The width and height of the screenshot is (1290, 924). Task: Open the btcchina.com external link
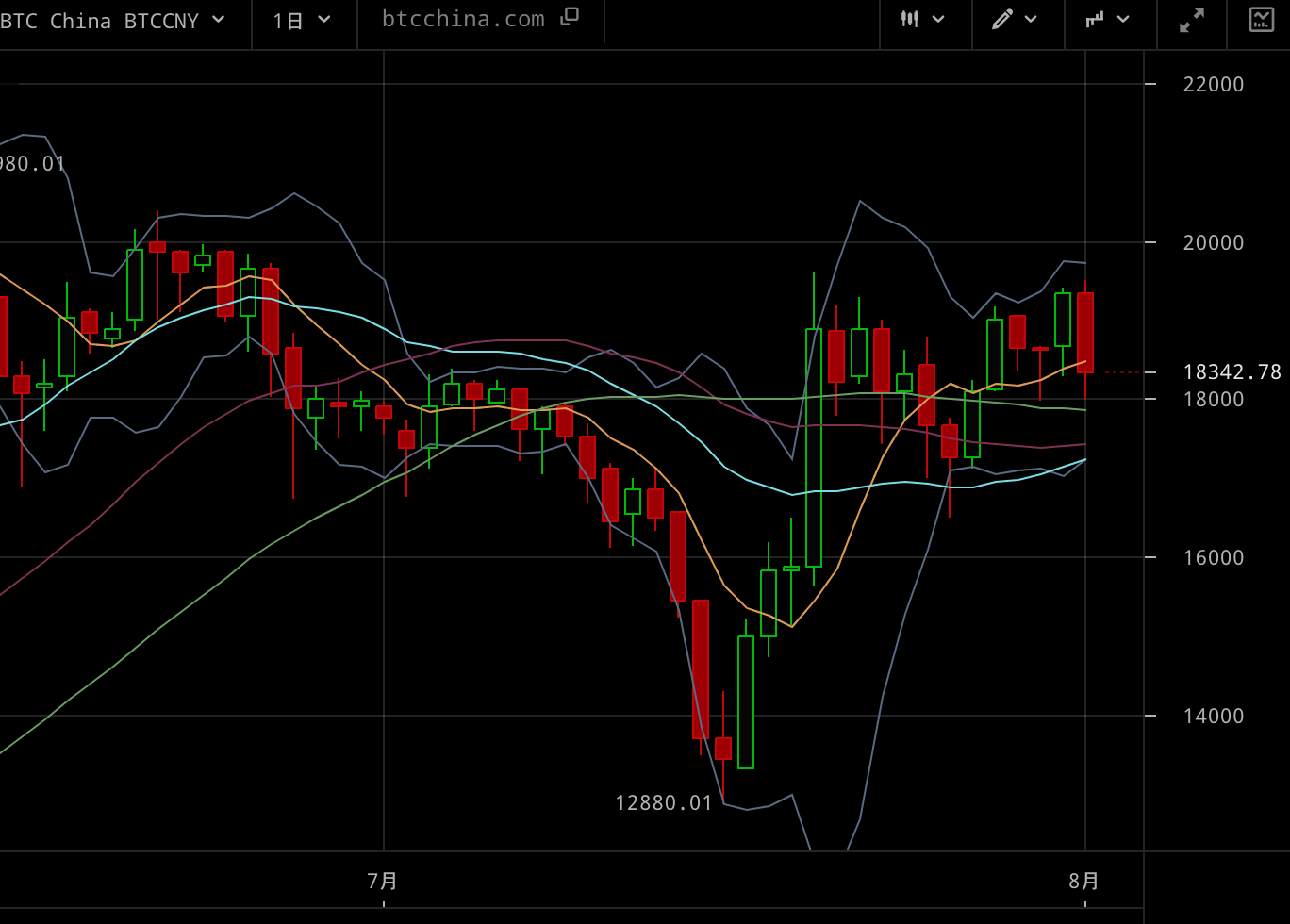(480, 19)
